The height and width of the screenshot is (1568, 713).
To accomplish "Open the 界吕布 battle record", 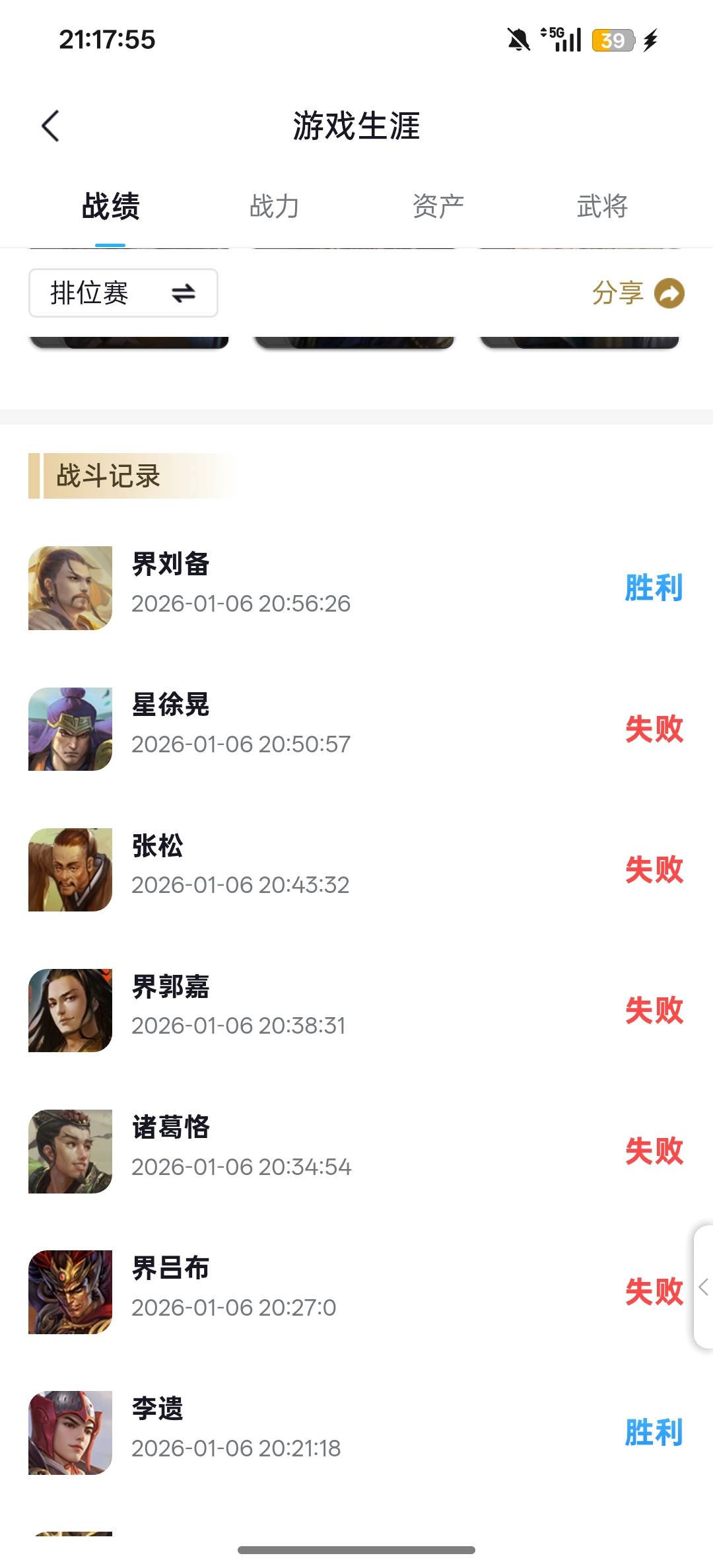I will tap(356, 1291).
